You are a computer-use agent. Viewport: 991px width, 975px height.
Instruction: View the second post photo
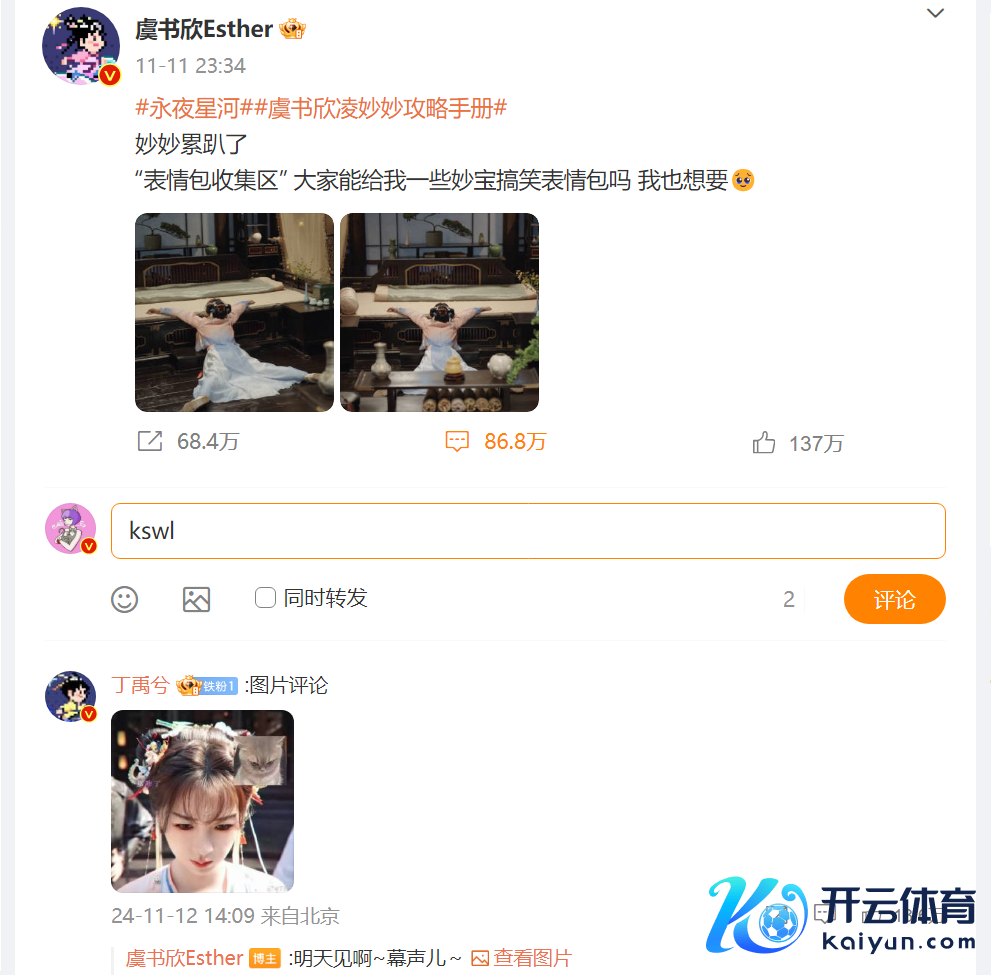439,312
